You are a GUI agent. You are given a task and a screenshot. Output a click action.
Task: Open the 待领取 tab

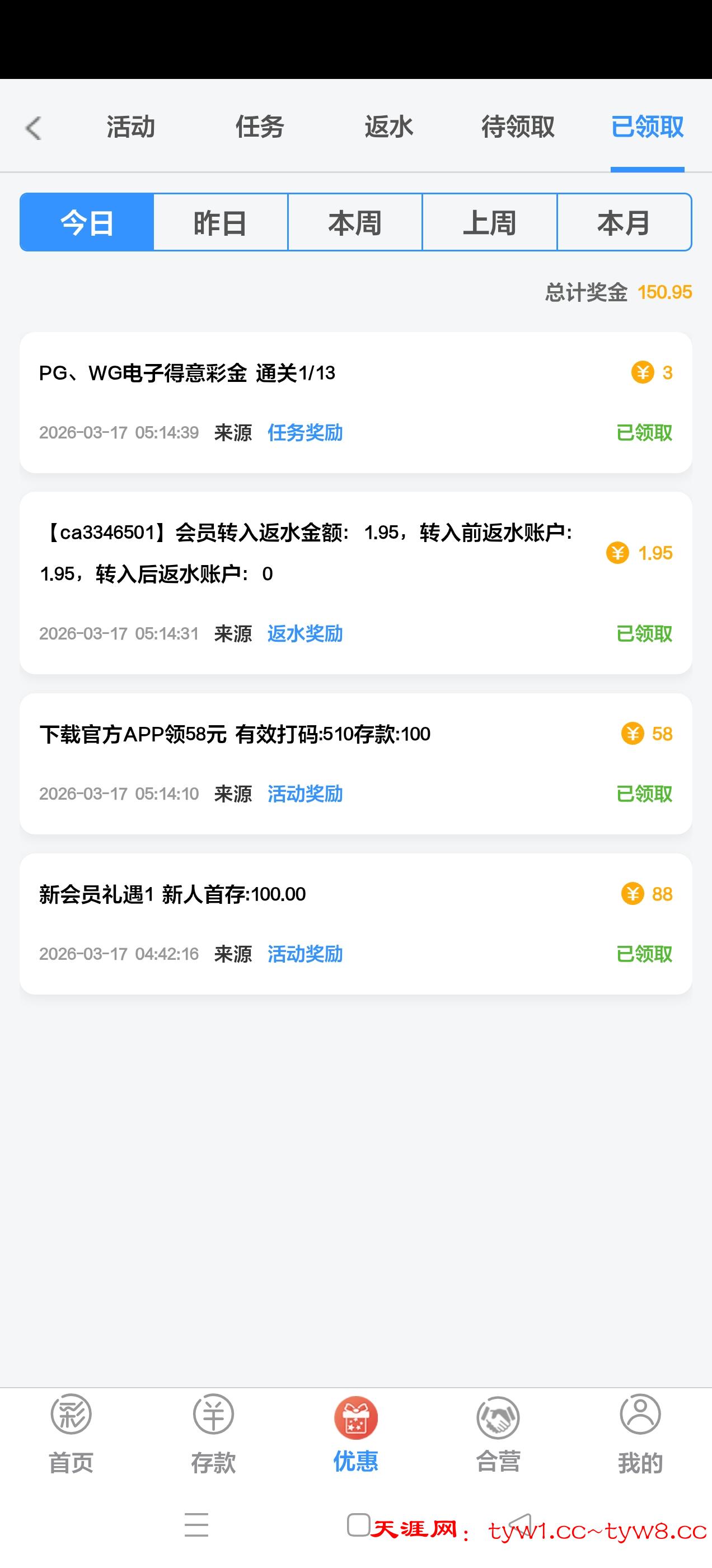pos(518,127)
